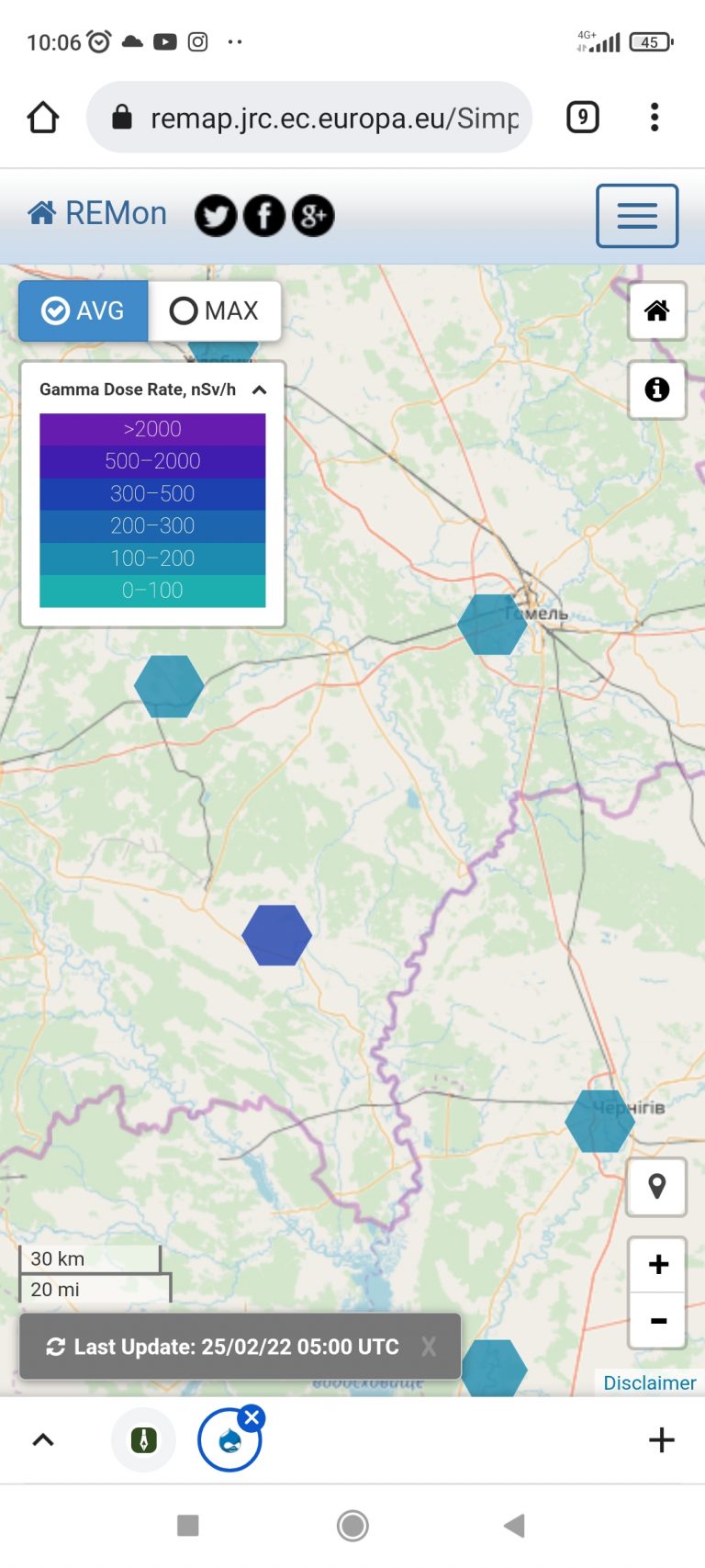Open a new browser tab with plus
Image resolution: width=705 pixels, height=1568 pixels.
coord(662,1439)
